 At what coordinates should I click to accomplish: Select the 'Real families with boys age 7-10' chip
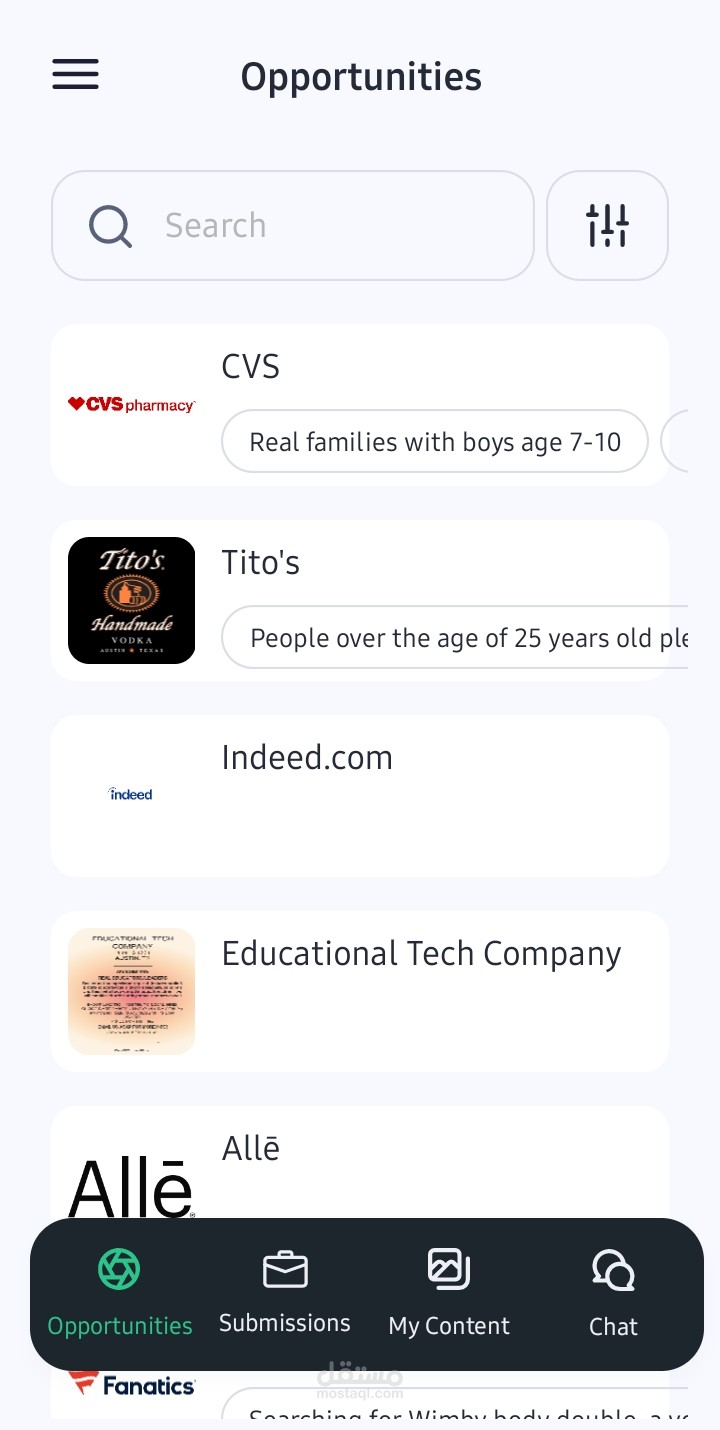(x=435, y=441)
